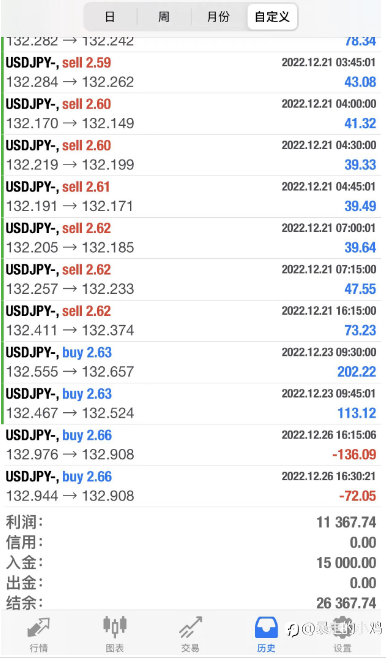The width and height of the screenshot is (386, 658).
Task: Open the sell 2.59 trade at 03:45:01
Action: point(191,72)
